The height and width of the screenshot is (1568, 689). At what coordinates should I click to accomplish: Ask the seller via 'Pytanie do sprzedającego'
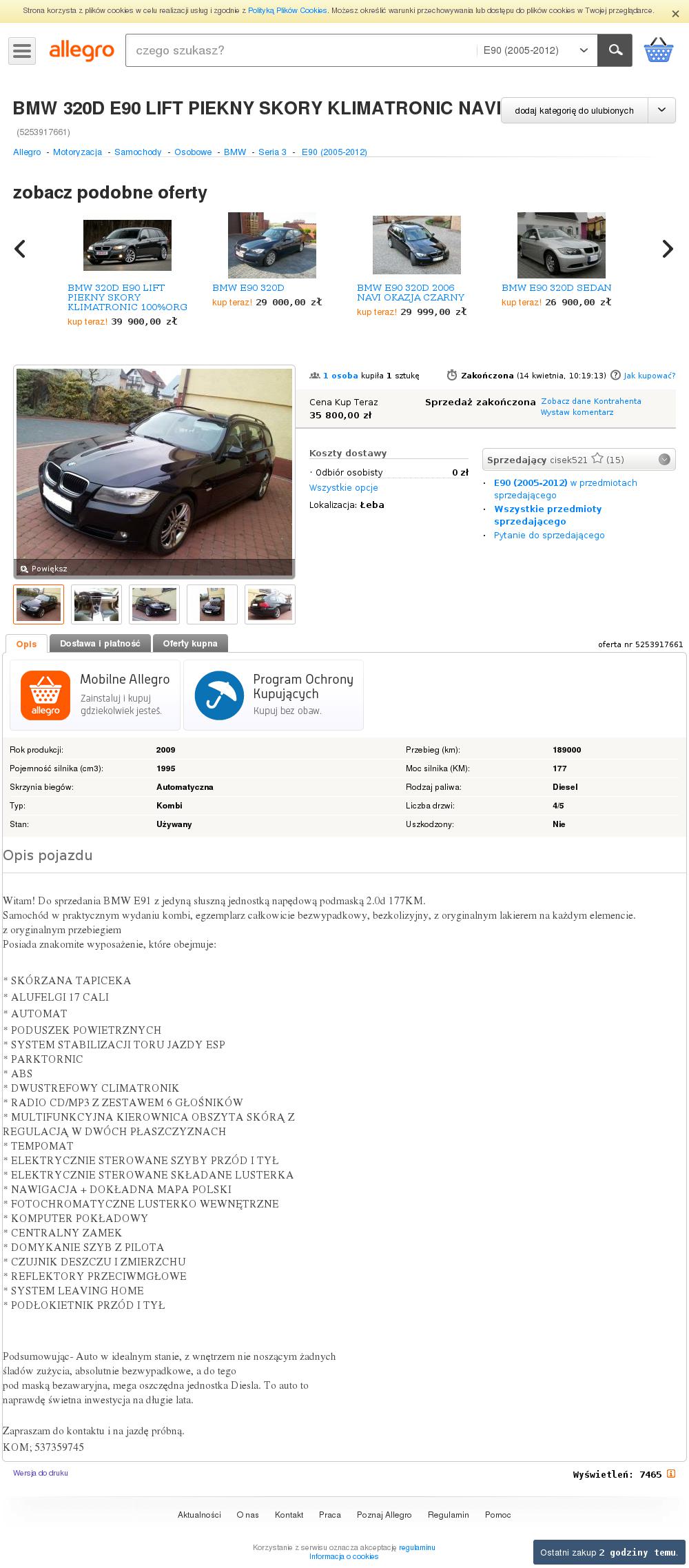tap(549, 535)
